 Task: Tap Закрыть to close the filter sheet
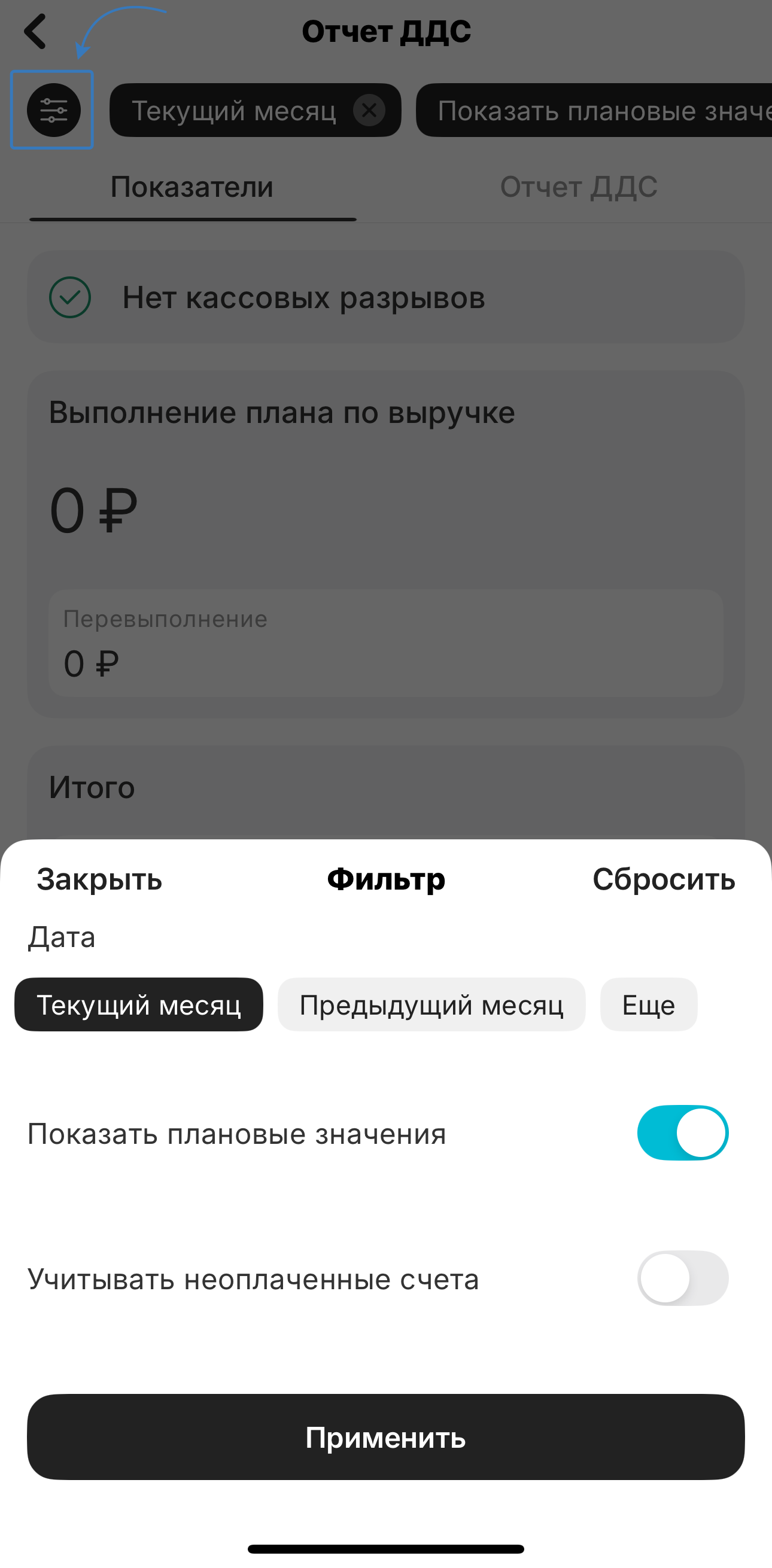tap(99, 879)
